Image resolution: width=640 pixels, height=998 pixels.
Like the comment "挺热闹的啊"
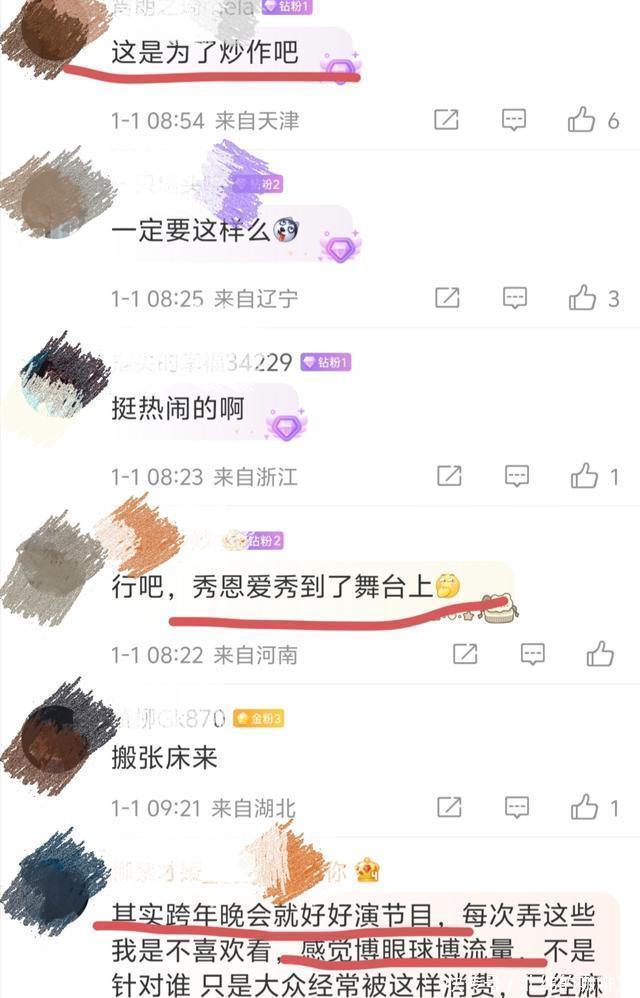(x=584, y=476)
